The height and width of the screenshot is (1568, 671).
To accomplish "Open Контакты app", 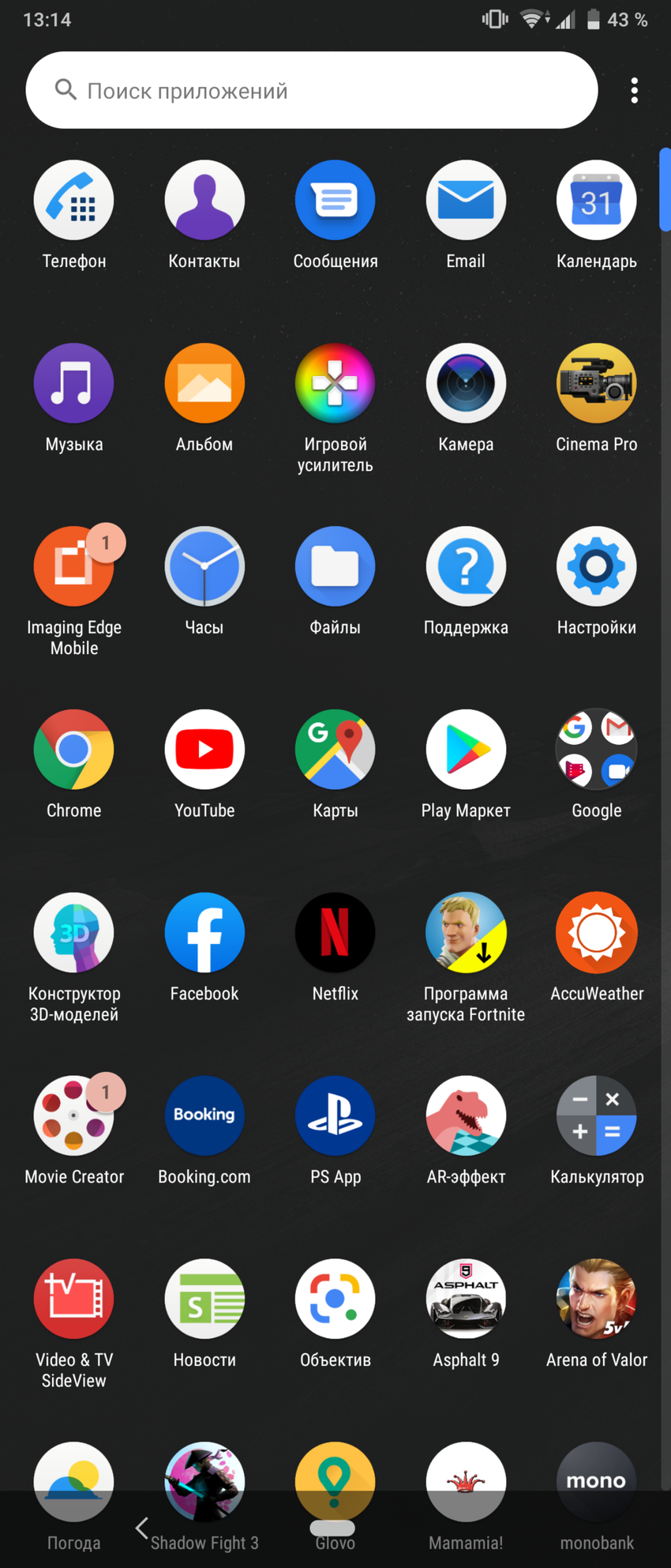I will tap(204, 201).
